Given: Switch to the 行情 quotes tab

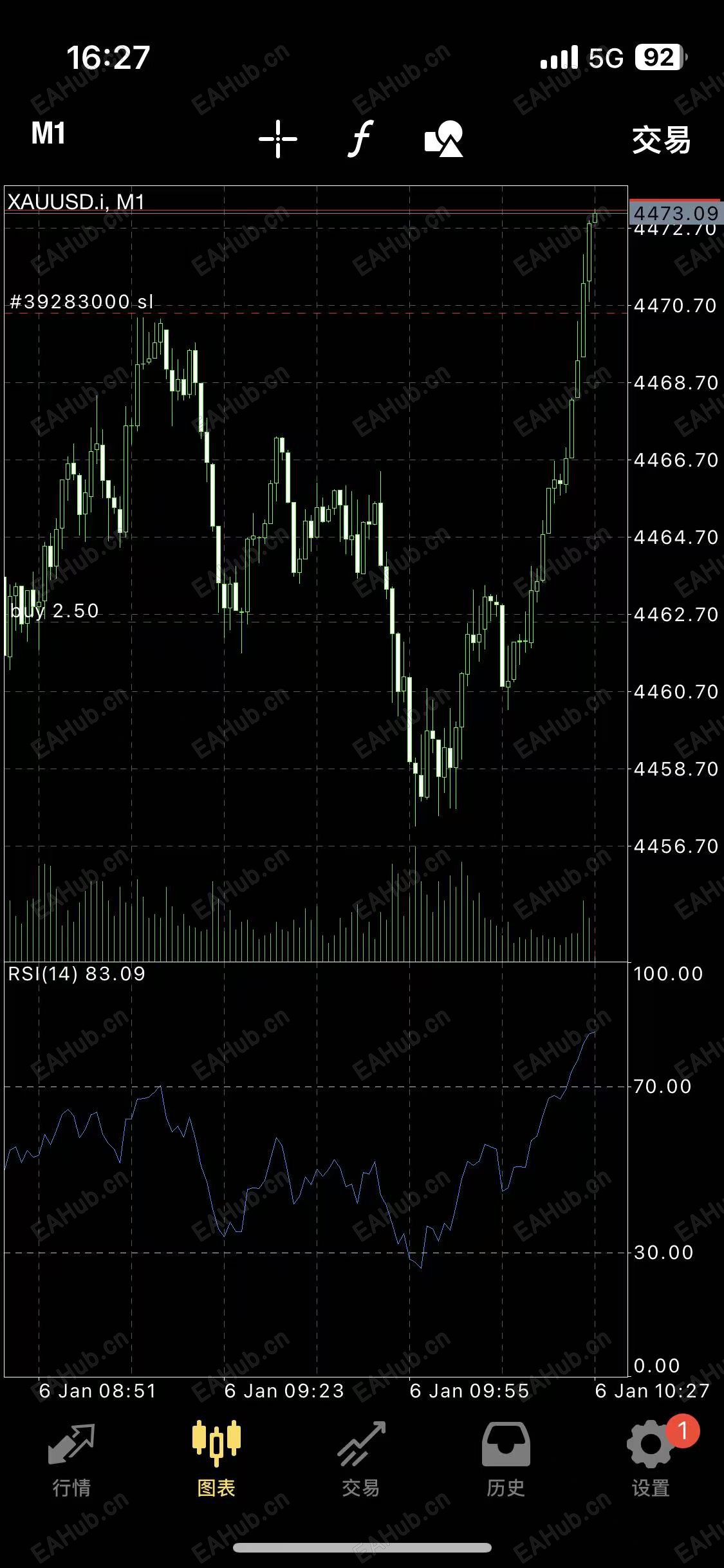Looking at the screenshot, I should (71, 1459).
